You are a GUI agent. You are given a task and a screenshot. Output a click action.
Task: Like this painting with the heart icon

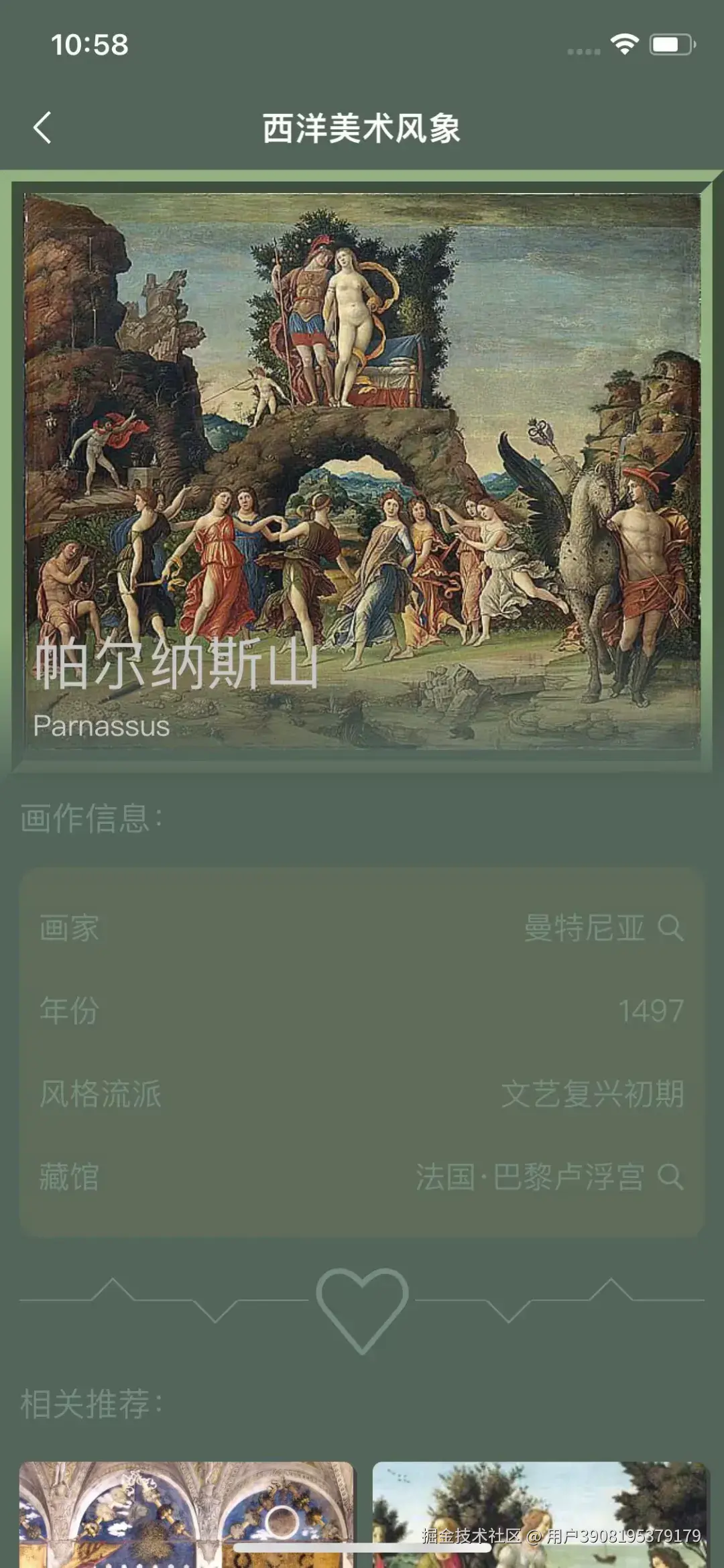[362, 1309]
